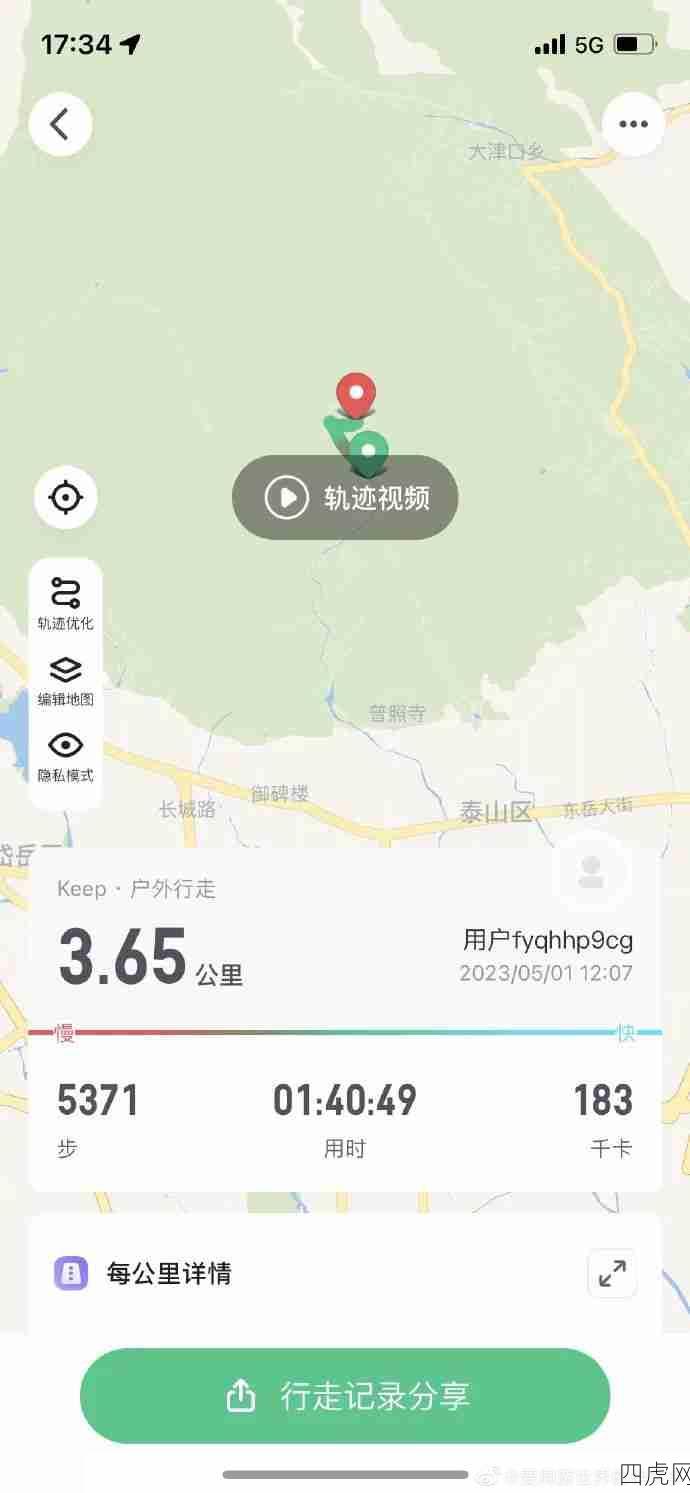The image size is (690, 1493).
Task: Toggle 隐私模式 privacy mode
Action: 66,756
